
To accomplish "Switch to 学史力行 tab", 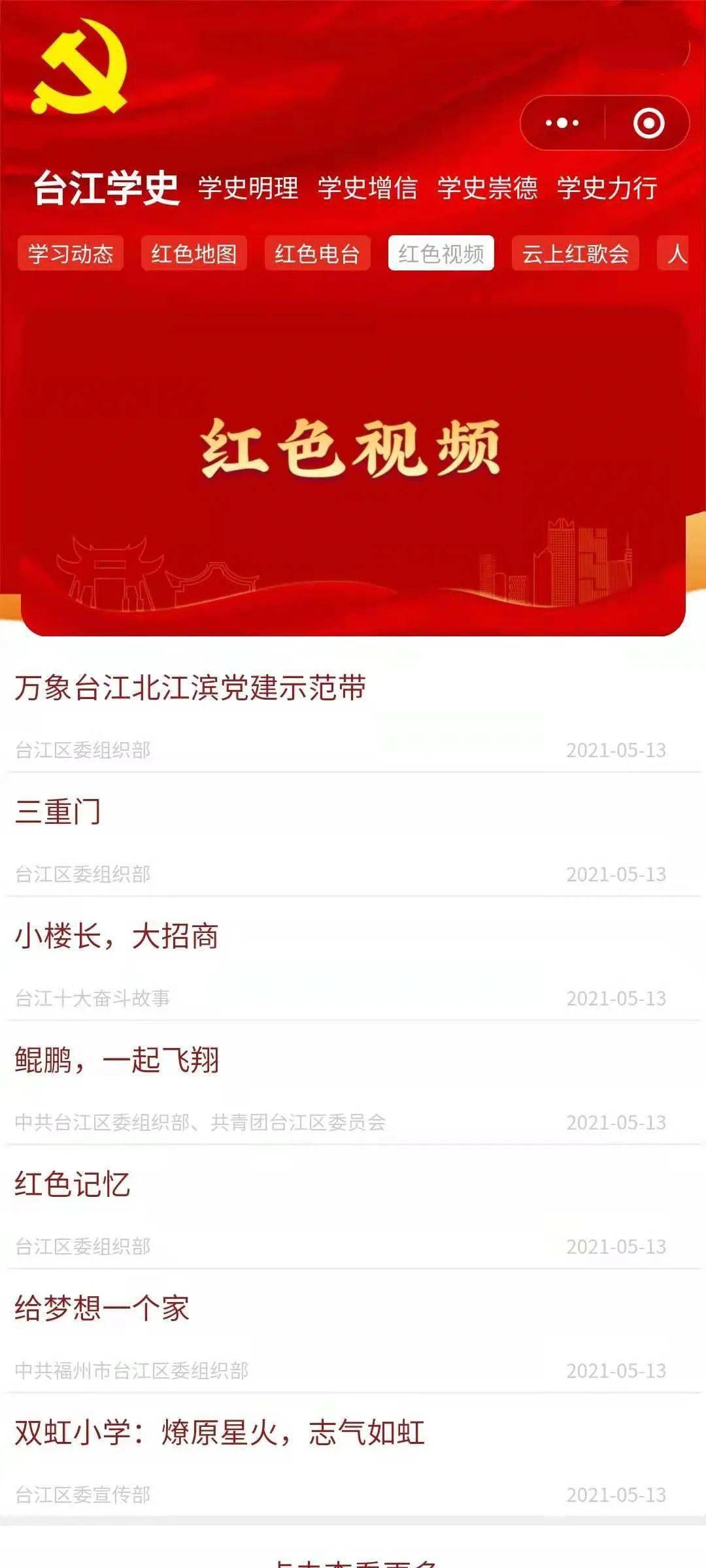I will [607, 188].
